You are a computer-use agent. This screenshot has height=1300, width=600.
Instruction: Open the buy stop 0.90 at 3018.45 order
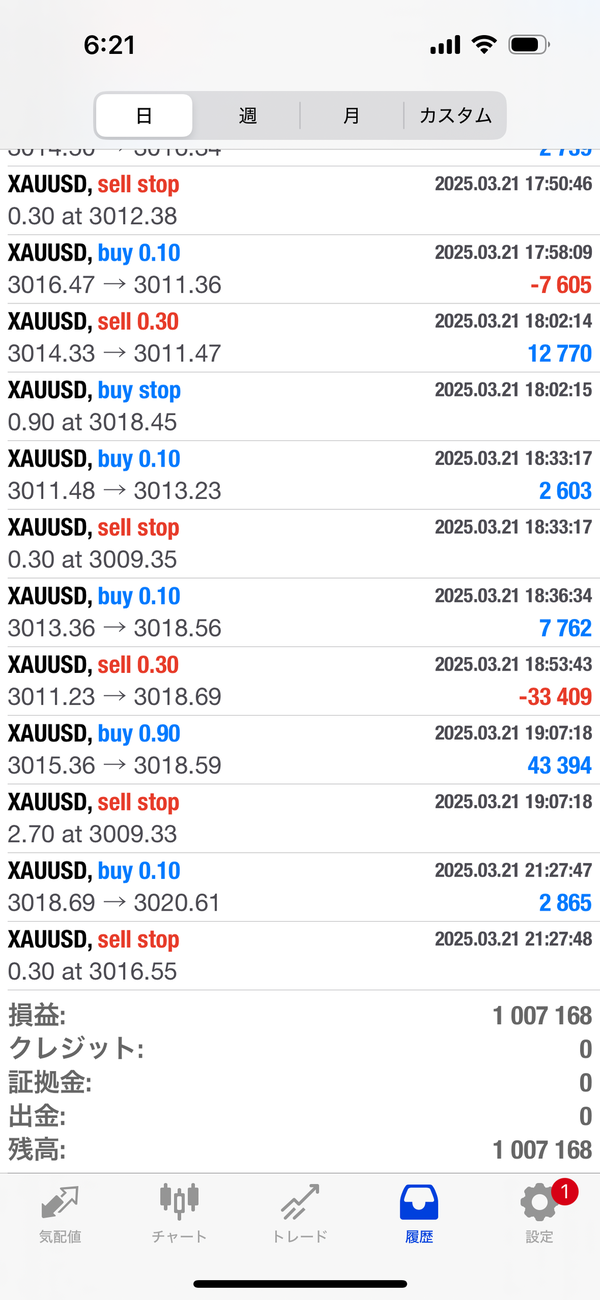(300, 406)
